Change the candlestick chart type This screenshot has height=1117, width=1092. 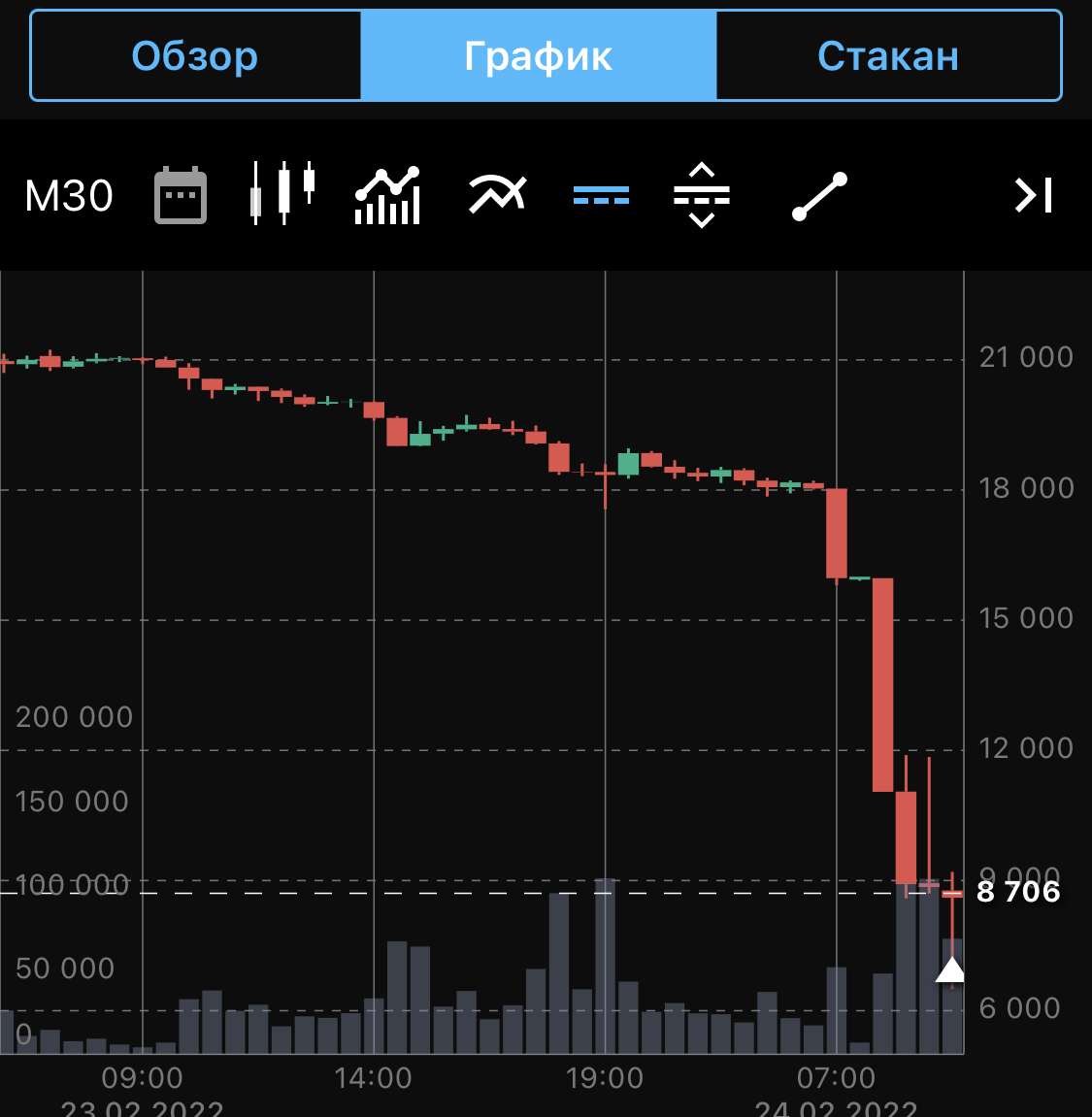(x=282, y=193)
